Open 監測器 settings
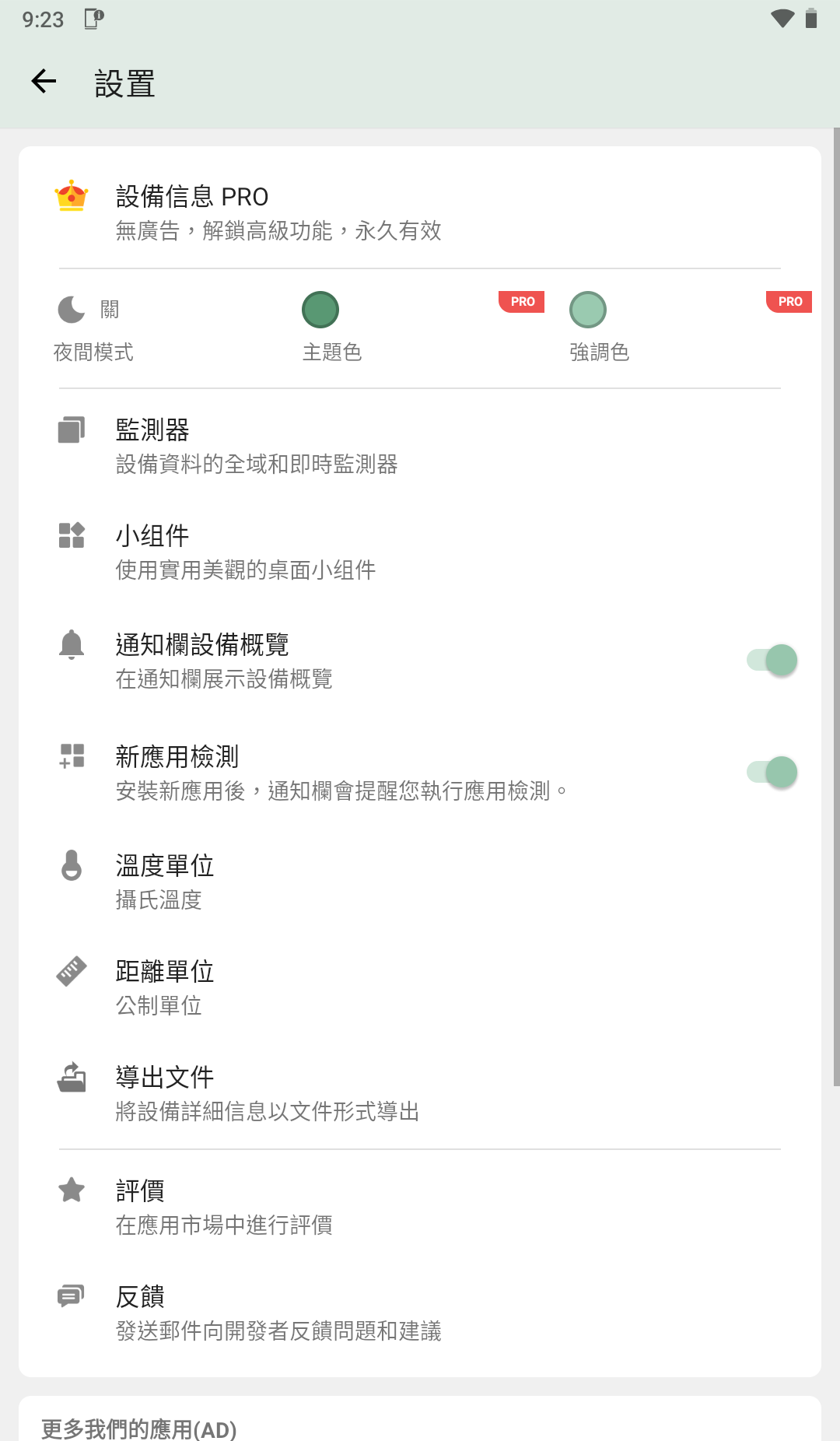The width and height of the screenshot is (840, 1441). click(257, 447)
